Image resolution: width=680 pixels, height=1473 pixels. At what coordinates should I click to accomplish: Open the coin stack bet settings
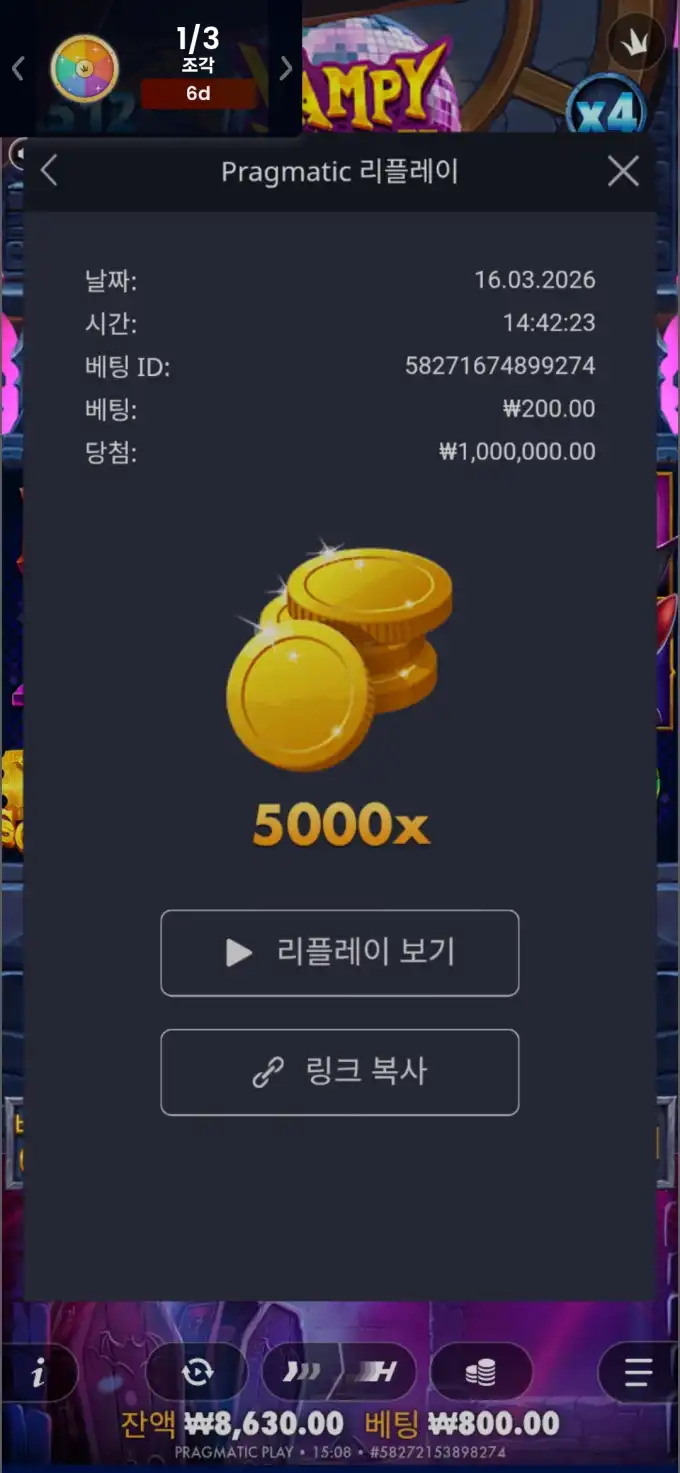point(481,1372)
